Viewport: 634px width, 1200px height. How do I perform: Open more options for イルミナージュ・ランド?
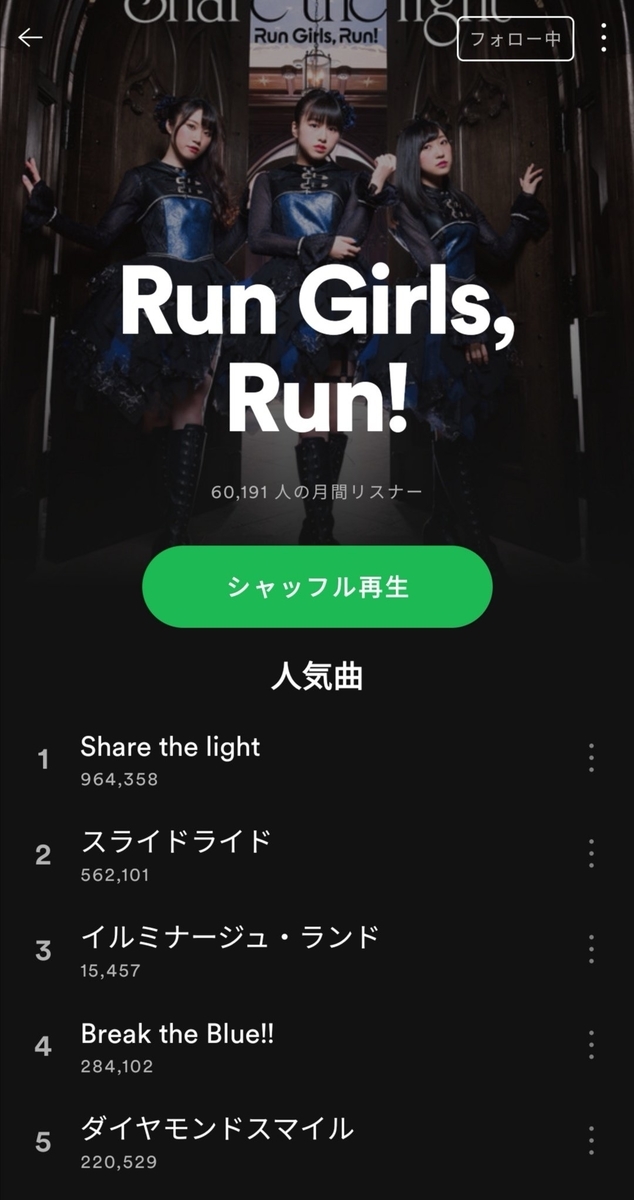pos(591,949)
